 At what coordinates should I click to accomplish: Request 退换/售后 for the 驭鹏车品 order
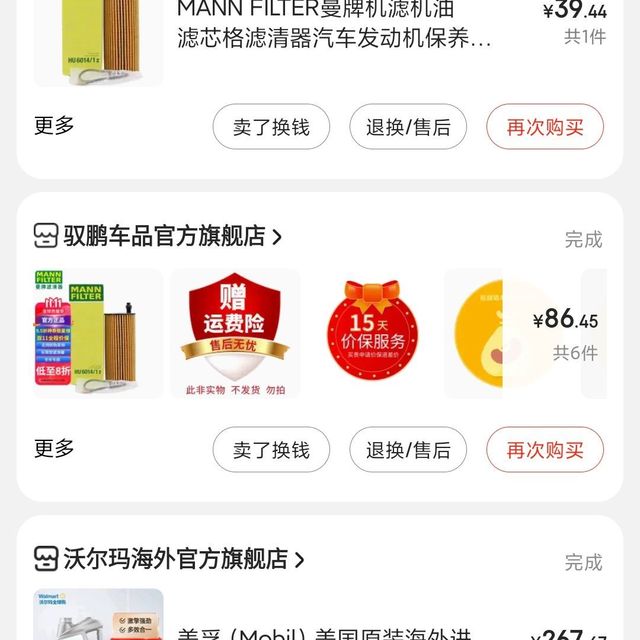click(x=408, y=450)
